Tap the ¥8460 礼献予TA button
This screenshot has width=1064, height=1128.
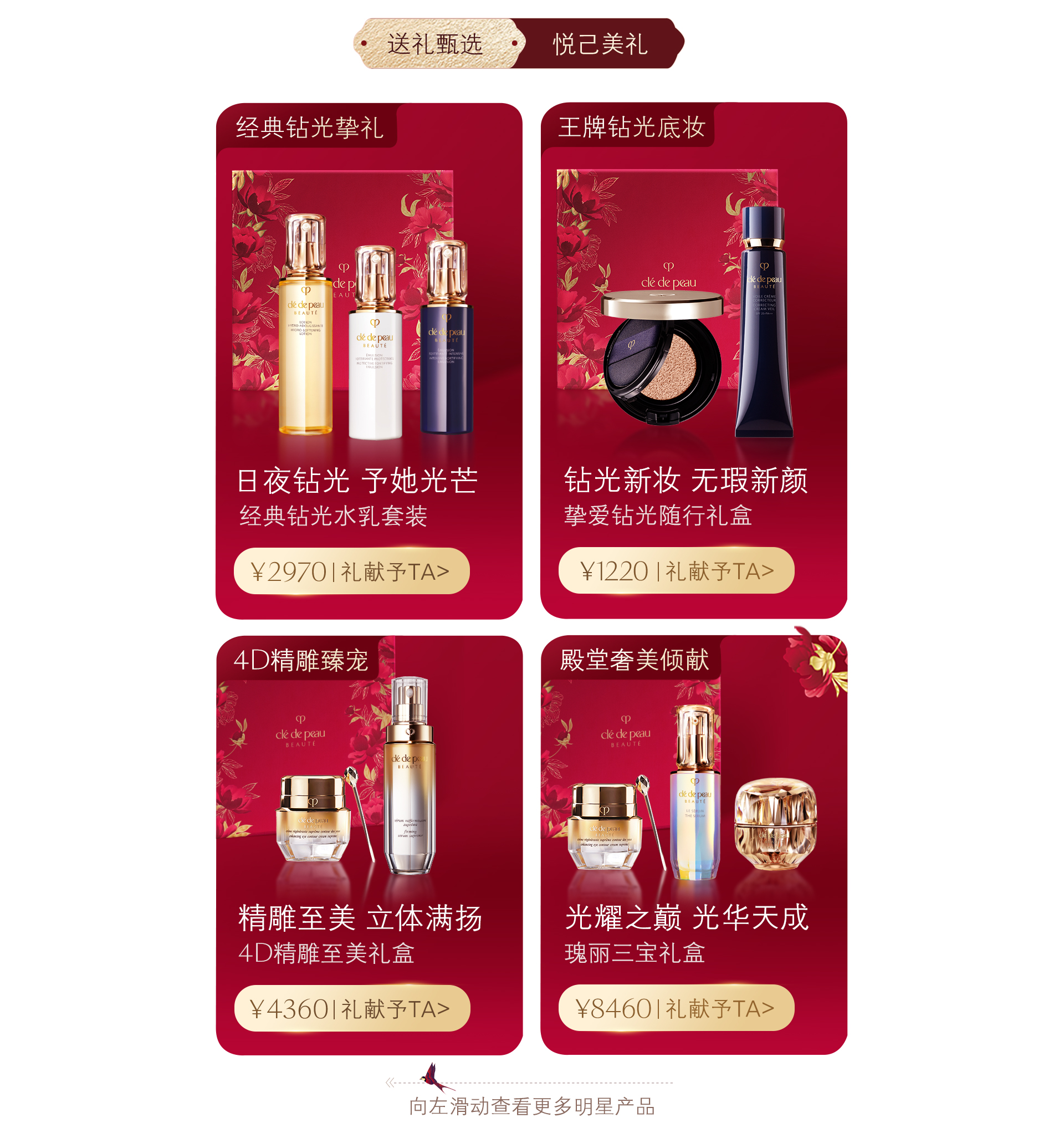pos(676,1008)
